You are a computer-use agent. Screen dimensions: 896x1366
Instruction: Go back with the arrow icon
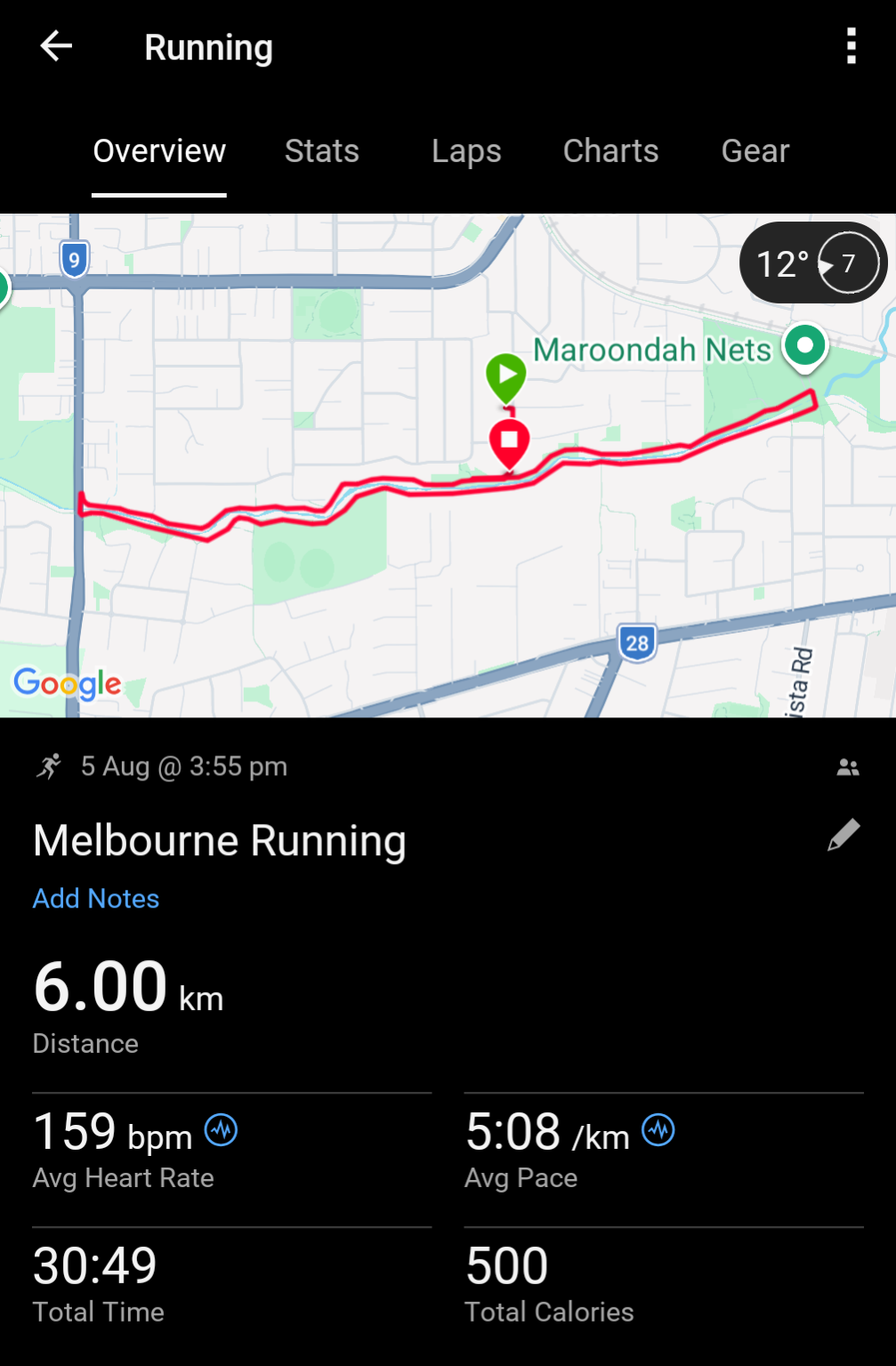click(56, 46)
